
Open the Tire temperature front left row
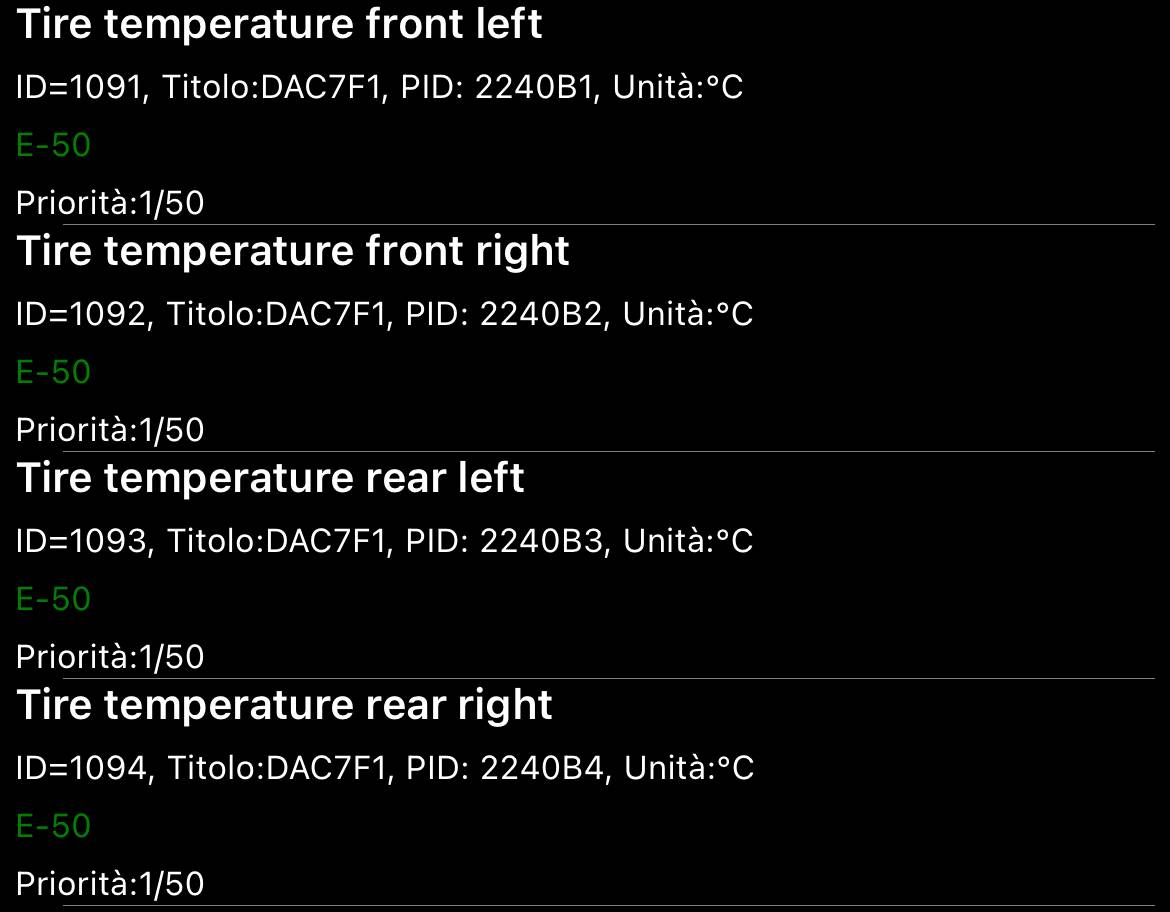[280, 24]
